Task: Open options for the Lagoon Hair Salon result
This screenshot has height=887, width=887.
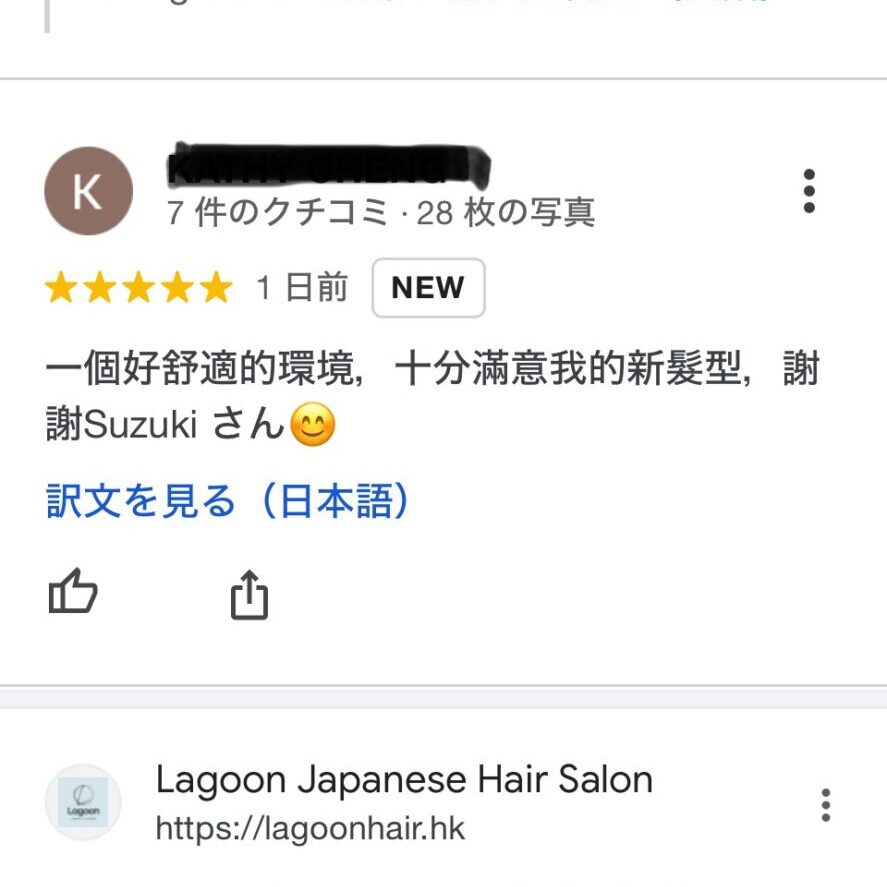Action: (825, 804)
